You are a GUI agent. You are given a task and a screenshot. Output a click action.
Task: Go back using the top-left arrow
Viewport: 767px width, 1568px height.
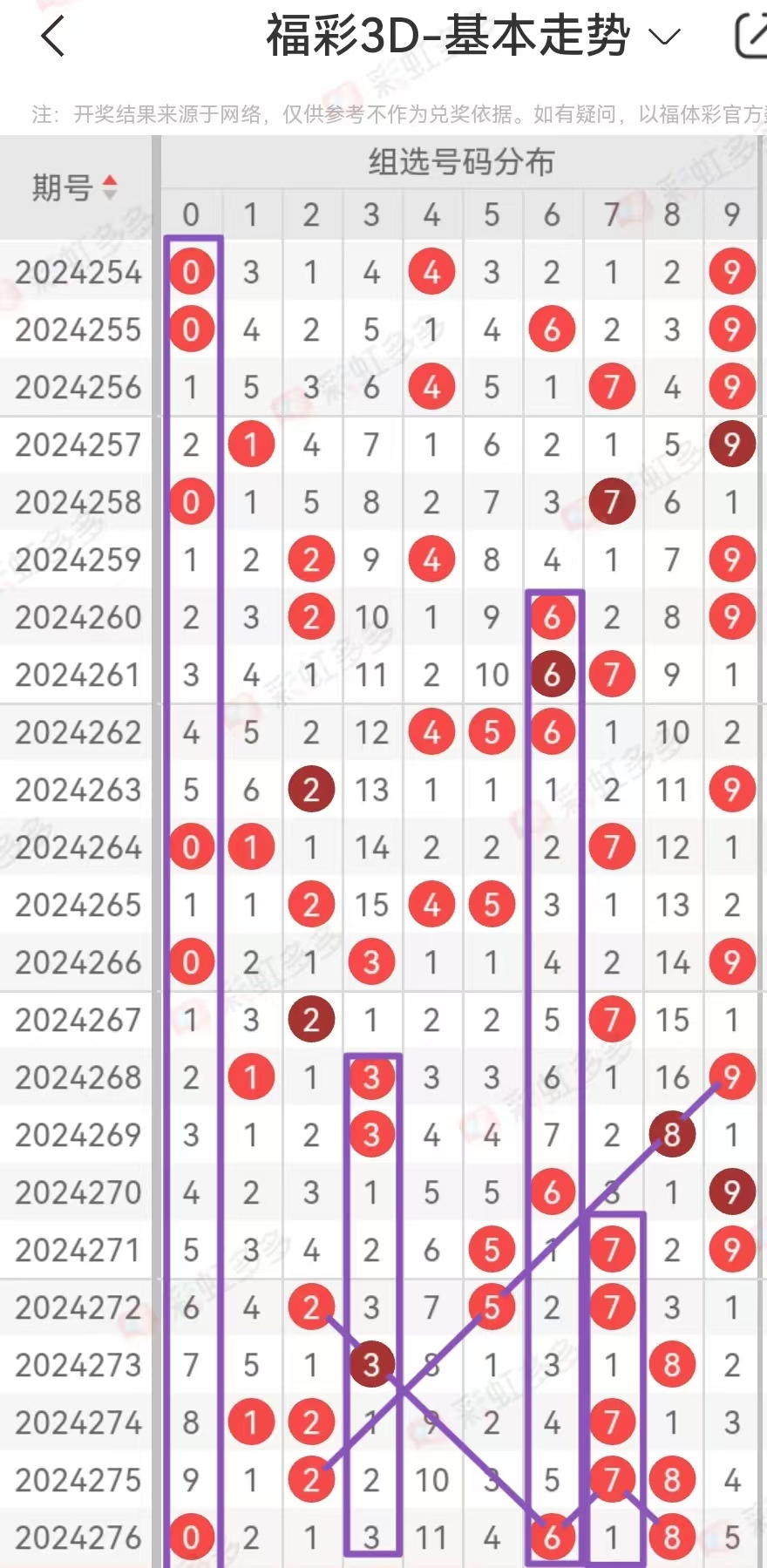click(x=53, y=37)
